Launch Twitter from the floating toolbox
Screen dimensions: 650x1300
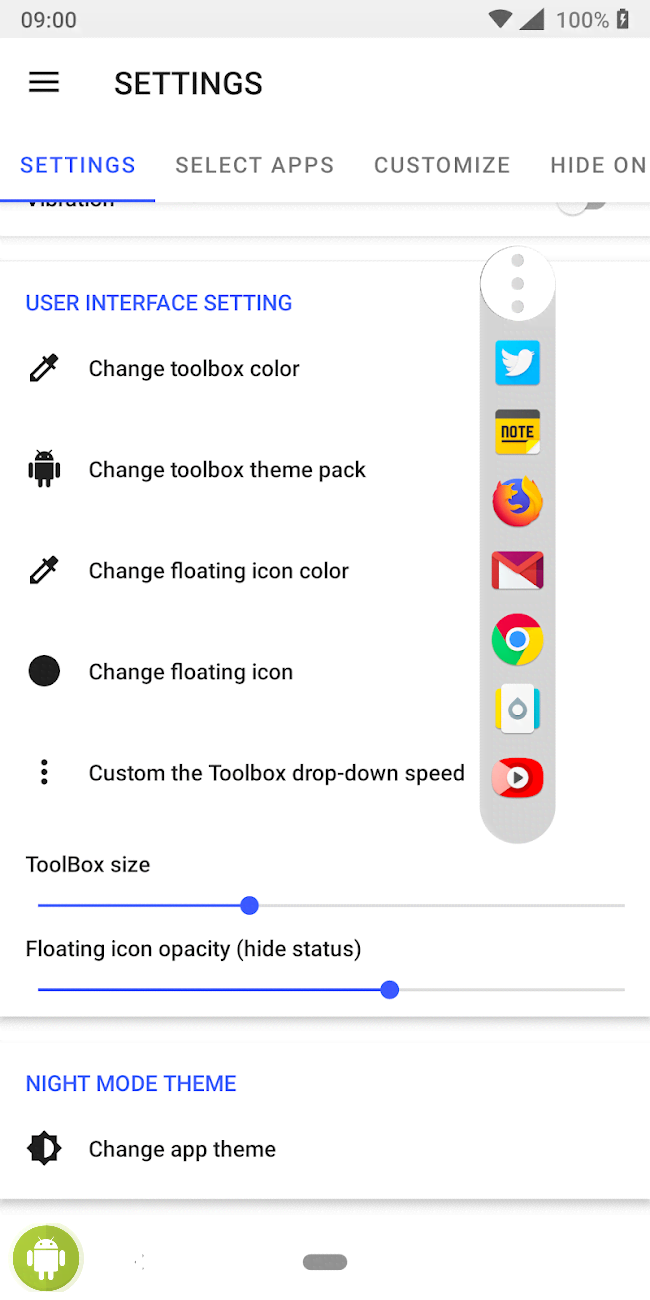pyautogui.click(x=517, y=363)
